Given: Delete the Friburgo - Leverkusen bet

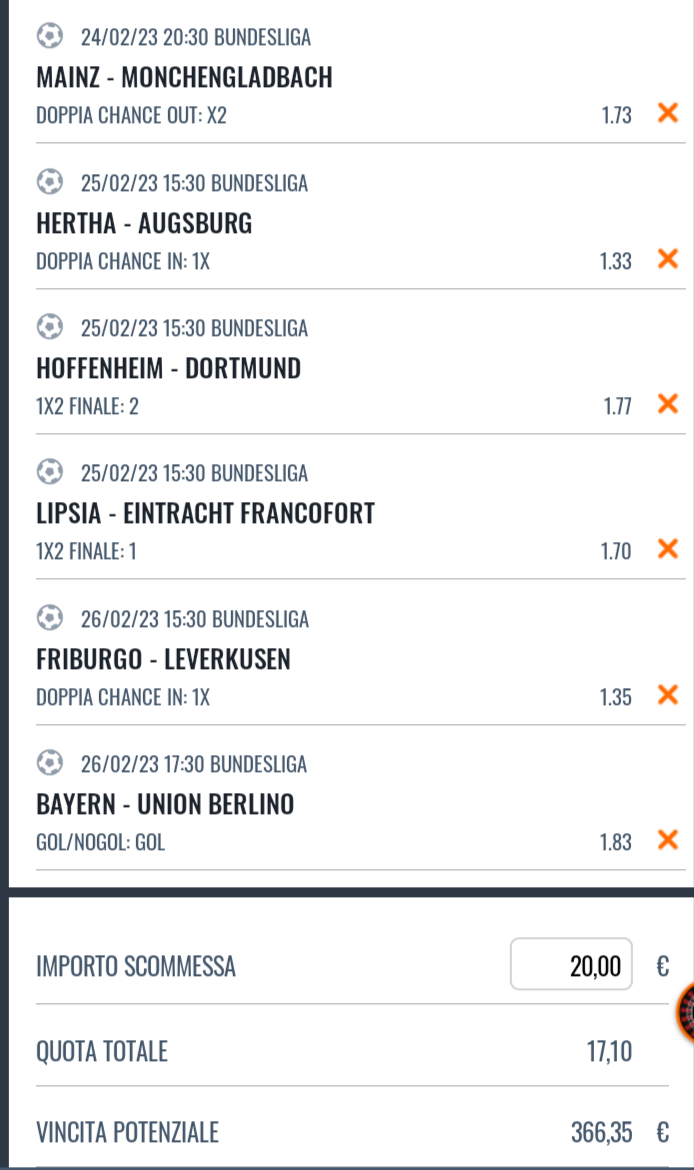Looking at the screenshot, I should (x=667, y=694).
